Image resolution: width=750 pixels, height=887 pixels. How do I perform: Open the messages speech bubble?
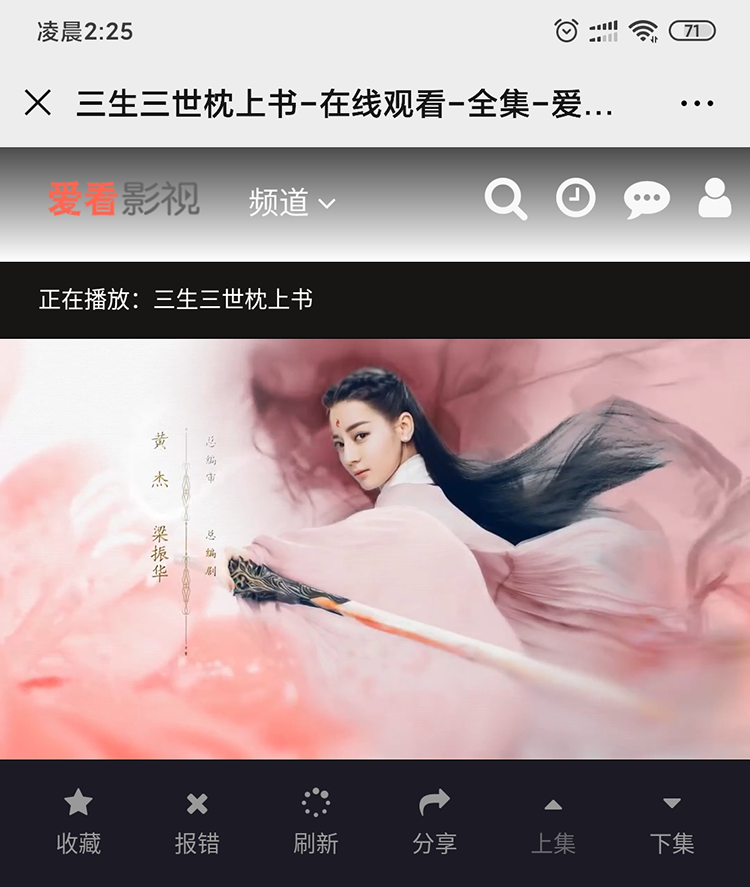pos(646,200)
